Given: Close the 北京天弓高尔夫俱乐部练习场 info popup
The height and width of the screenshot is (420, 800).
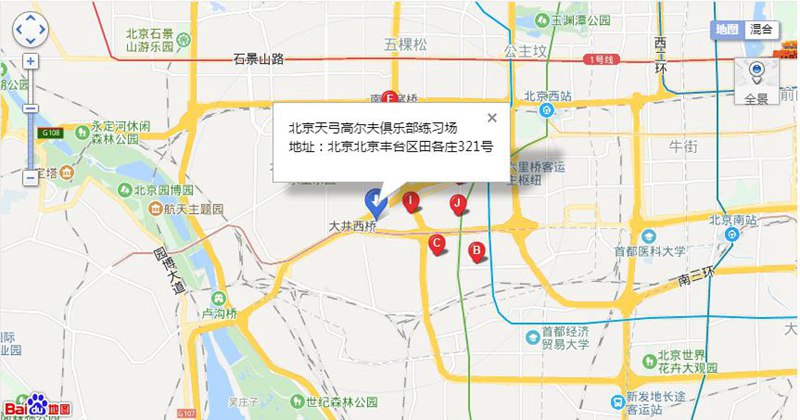Looking at the screenshot, I should 491,117.
